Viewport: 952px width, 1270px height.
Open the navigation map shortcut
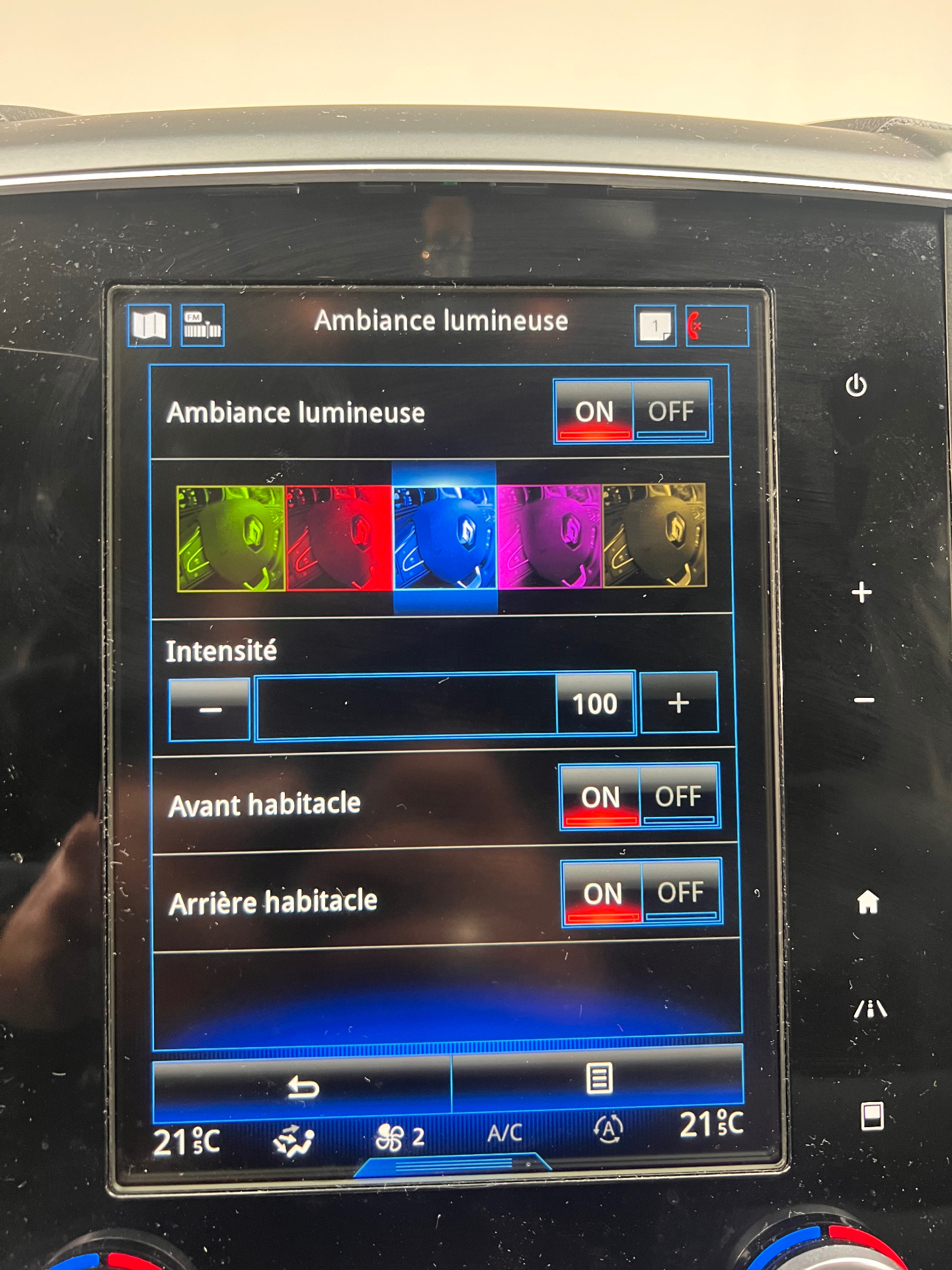pyautogui.click(x=149, y=325)
